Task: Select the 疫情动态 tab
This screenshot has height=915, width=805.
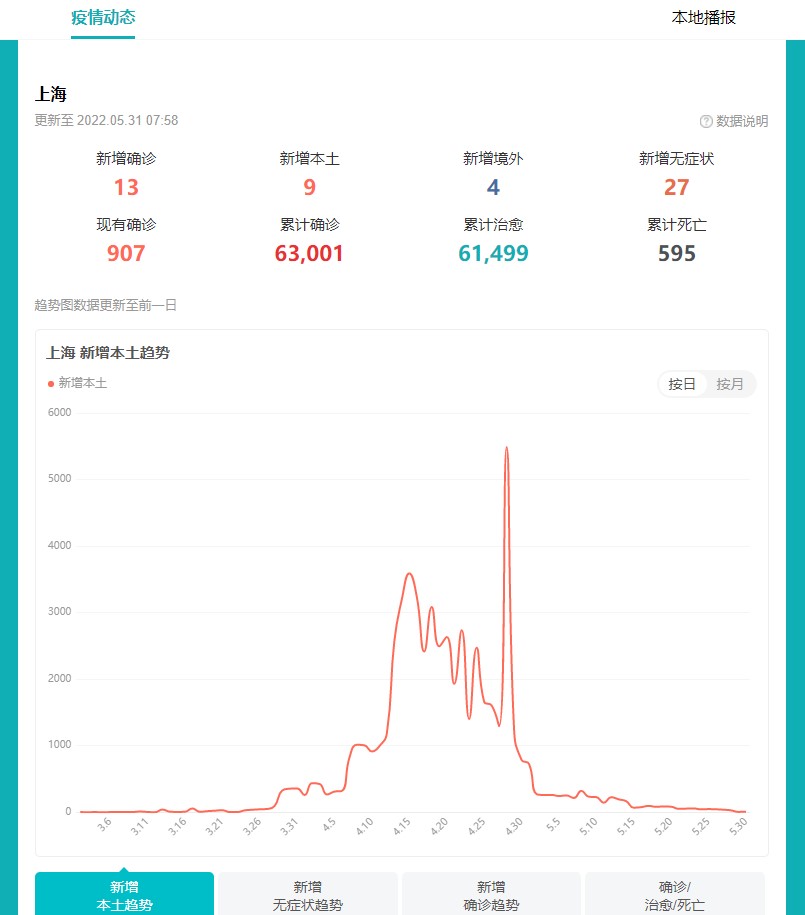Action: (103, 18)
